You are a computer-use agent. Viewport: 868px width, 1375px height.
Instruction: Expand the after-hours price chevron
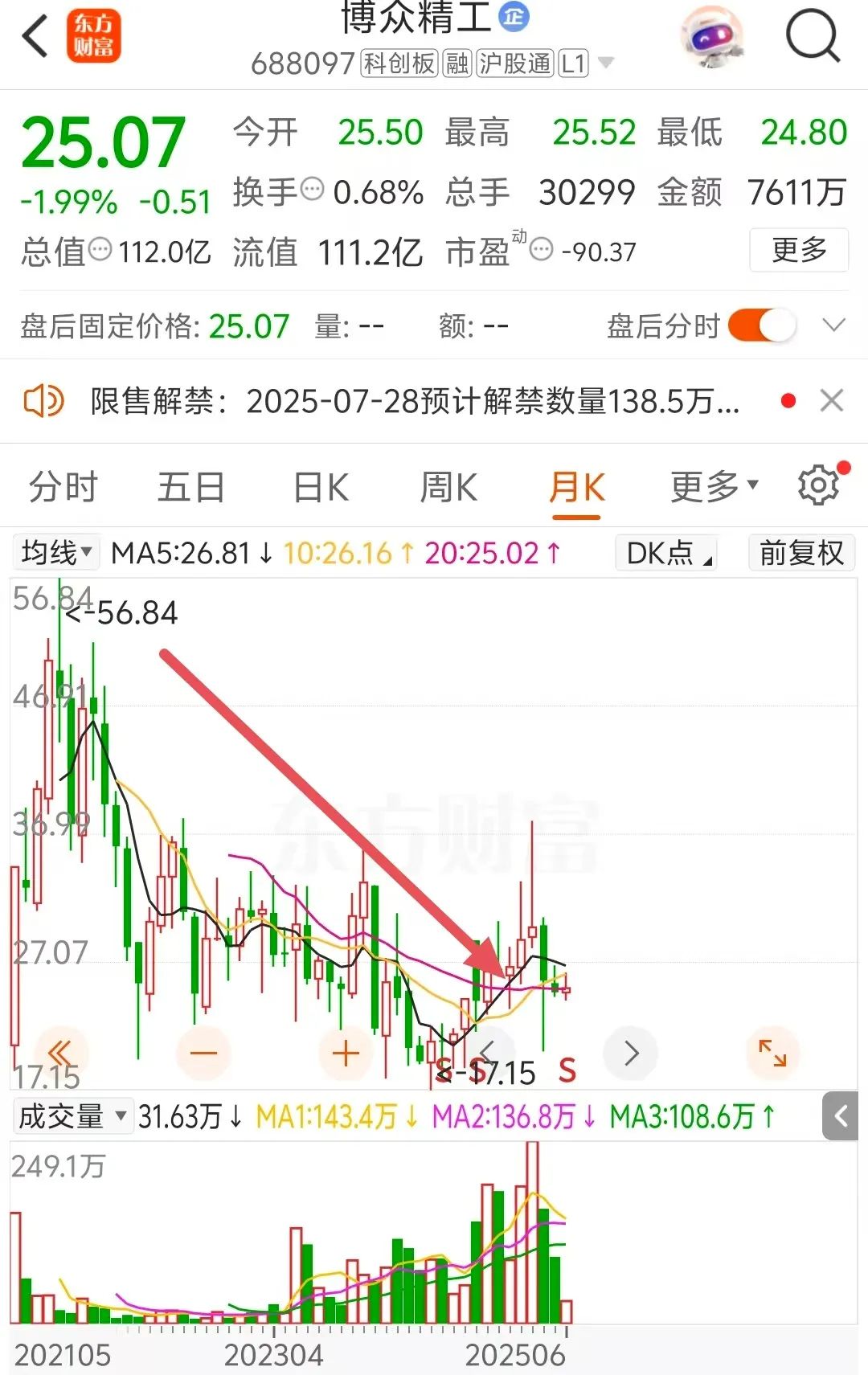coord(834,325)
